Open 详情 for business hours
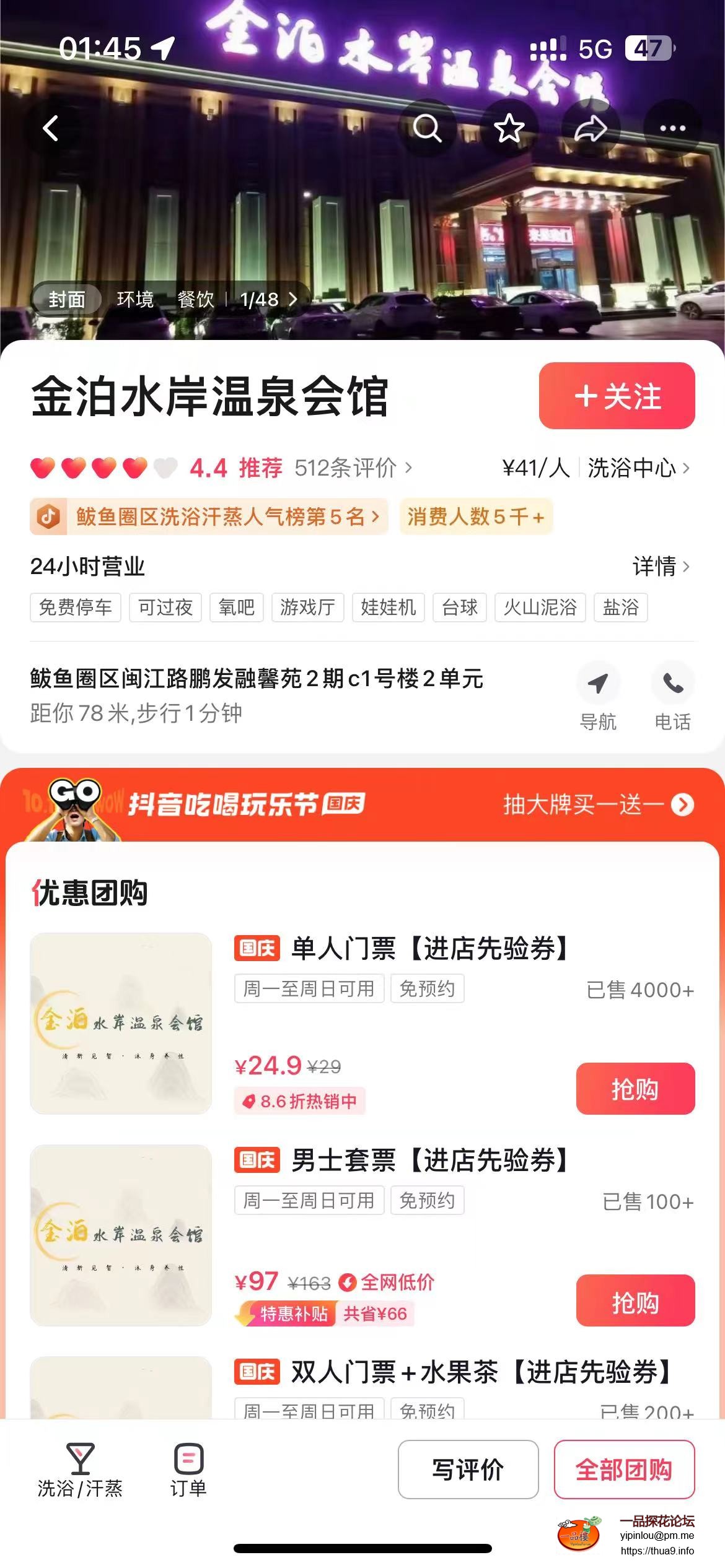 (x=661, y=566)
